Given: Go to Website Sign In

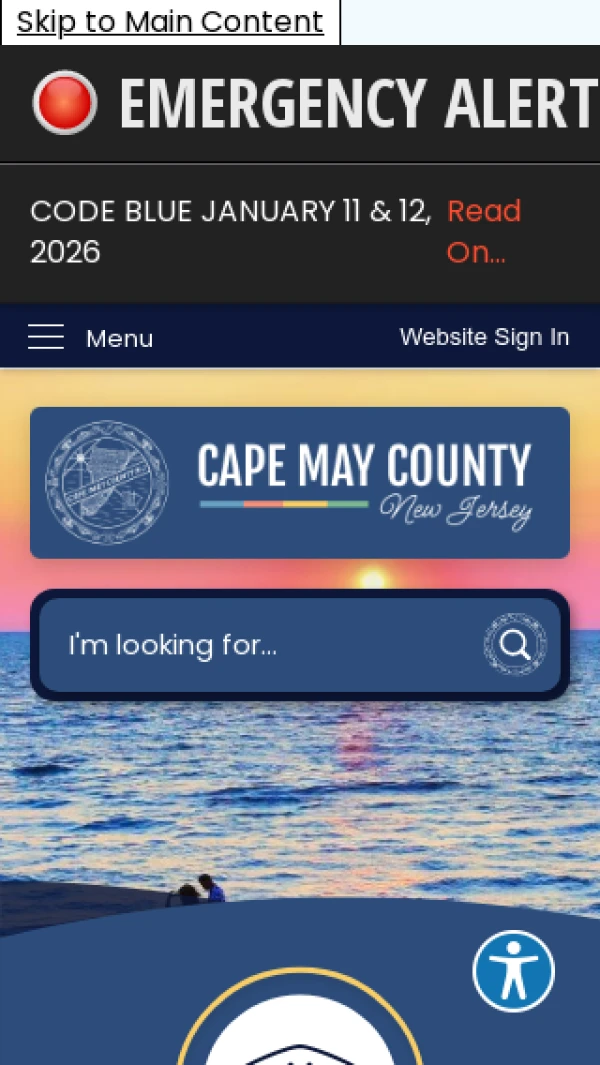Looking at the screenshot, I should tap(484, 337).
